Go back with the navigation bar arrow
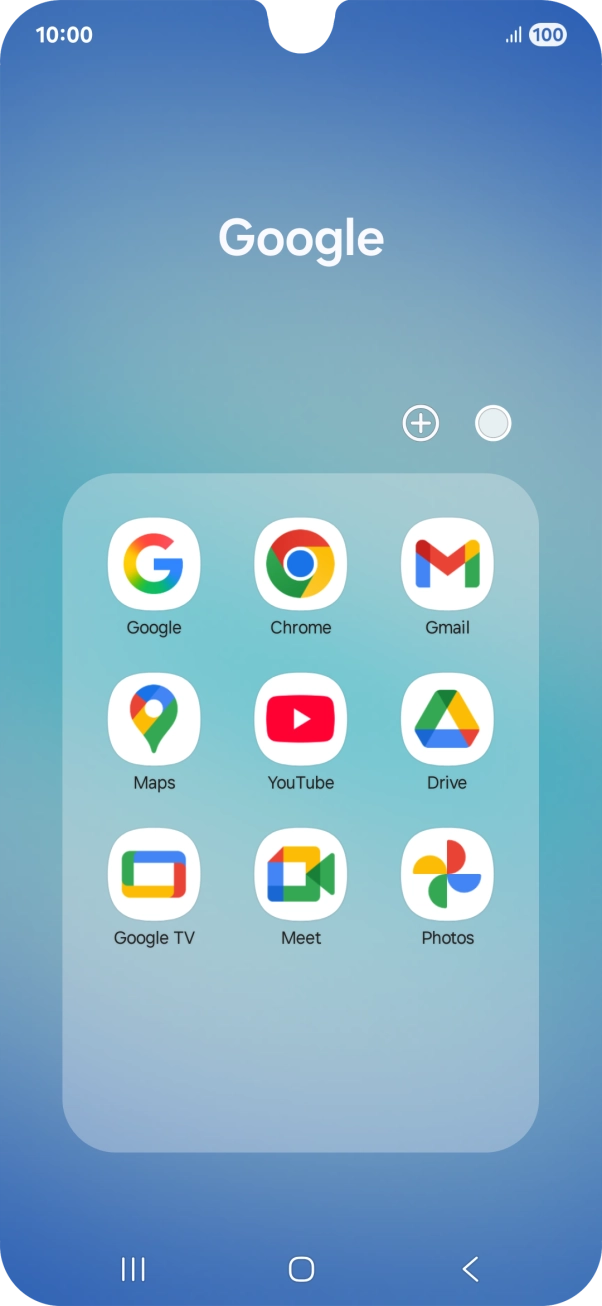This screenshot has width=602, height=1306. pyautogui.click(x=470, y=1269)
